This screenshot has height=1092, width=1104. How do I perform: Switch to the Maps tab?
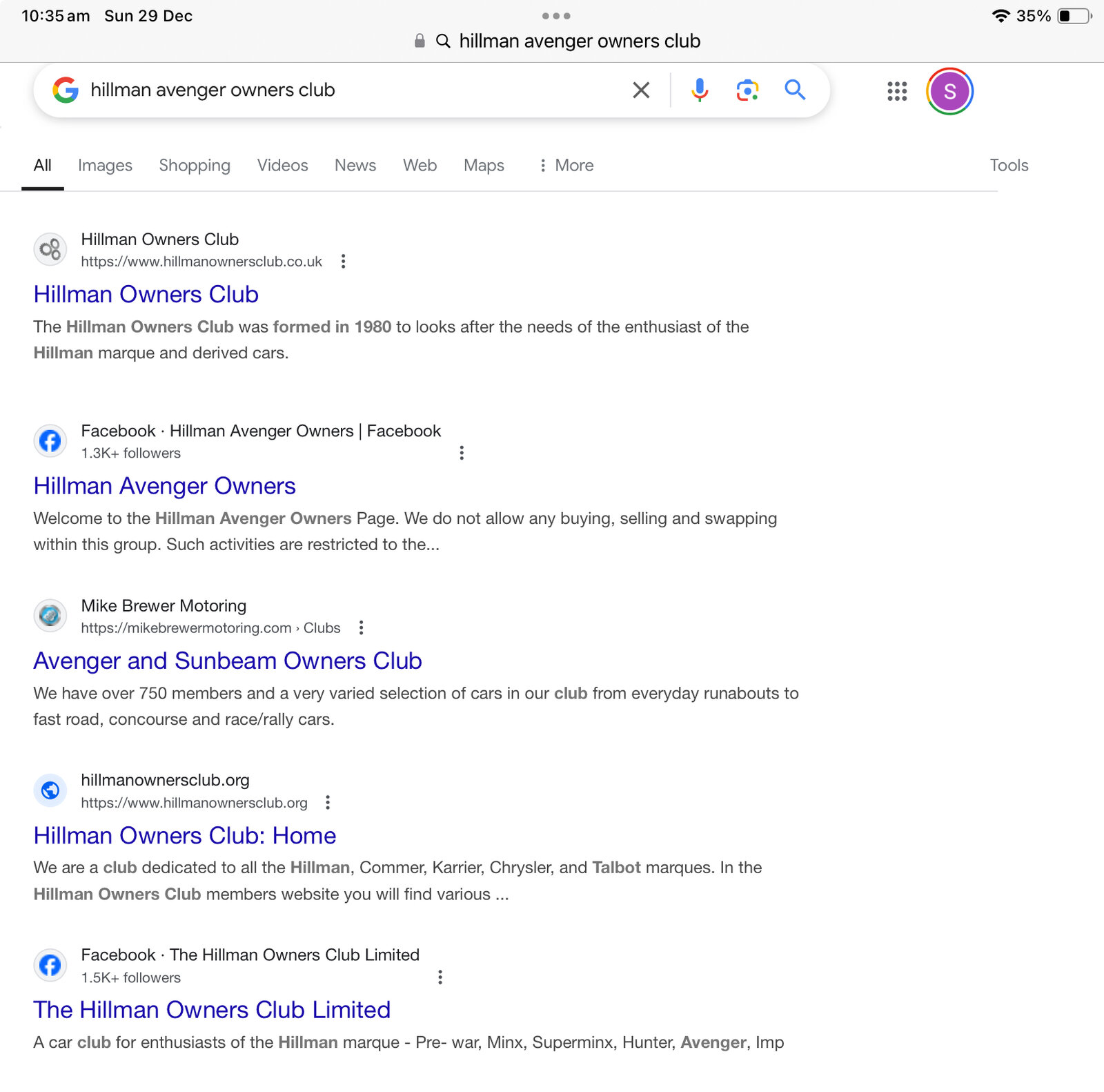pyautogui.click(x=484, y=166)
